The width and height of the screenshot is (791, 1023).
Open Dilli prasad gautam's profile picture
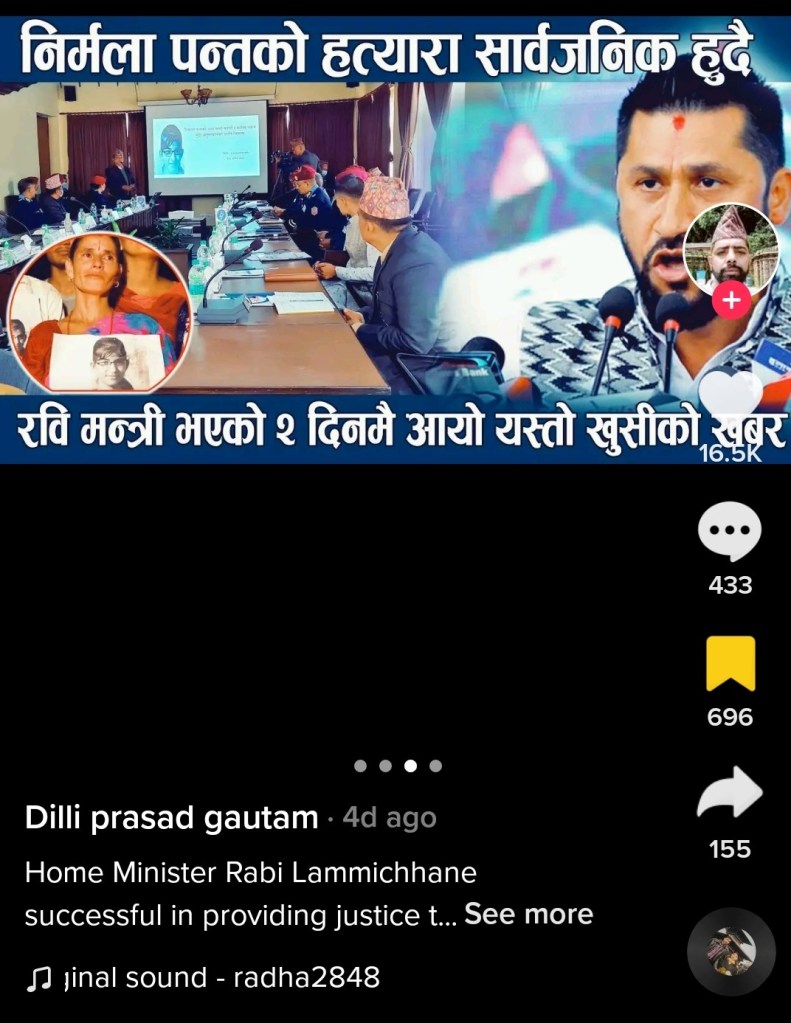(730, 247)
